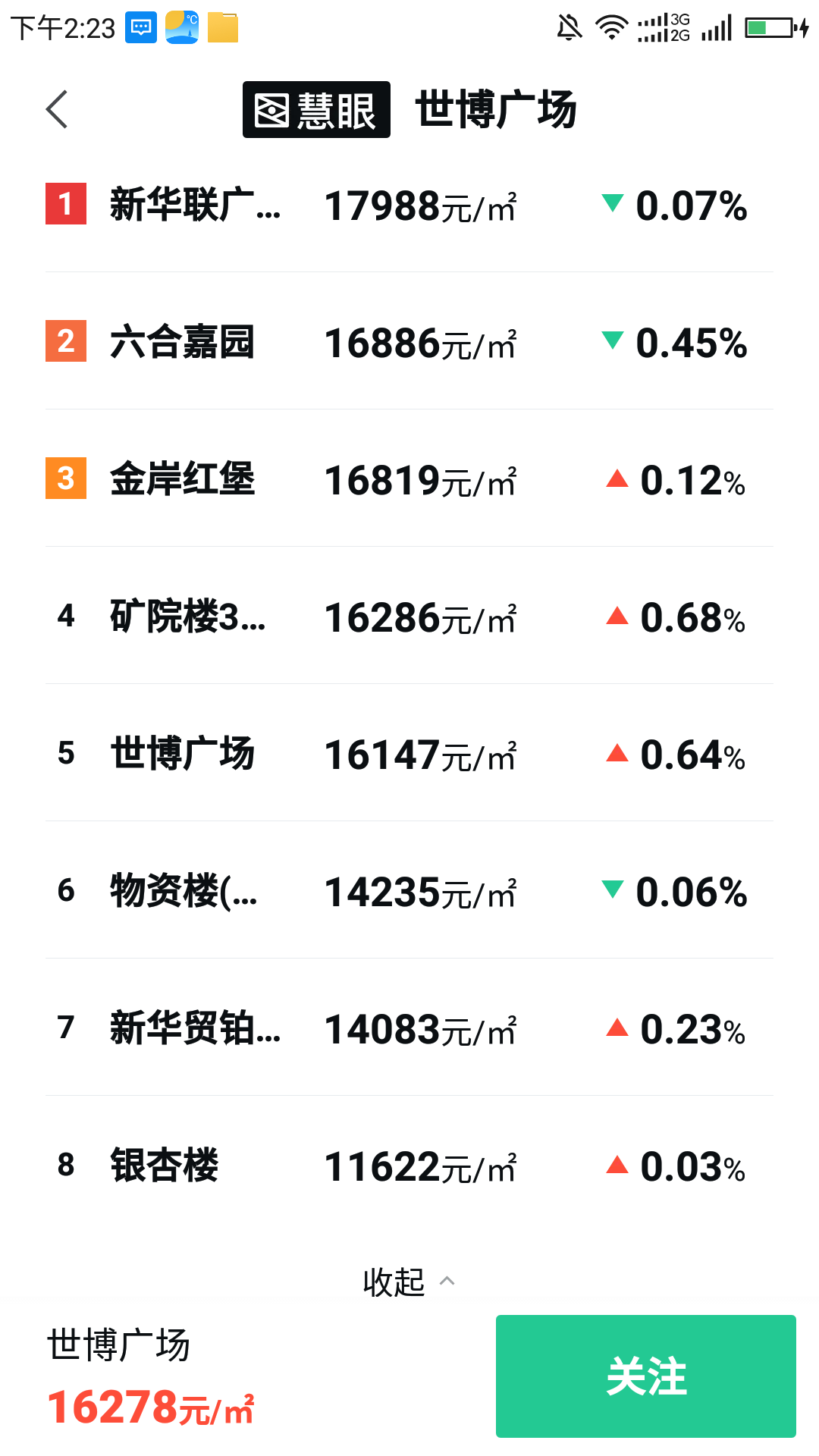
Task: Open 六合嘉园 listing
Action: [182, 342]
